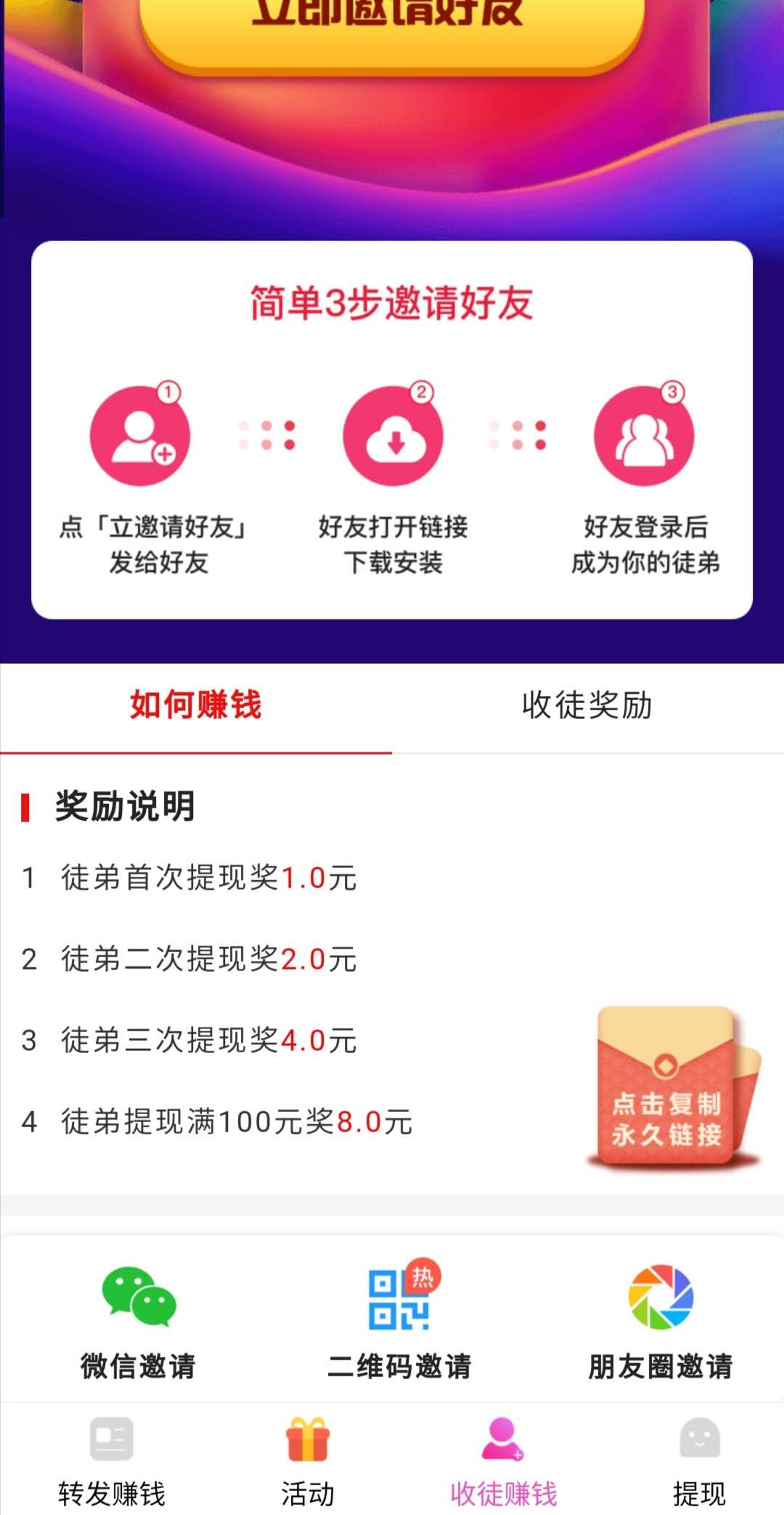Viewport: 784px width, 1515px height.
Task: Select the 如何赚钱 tab
Action: [196, 706]
